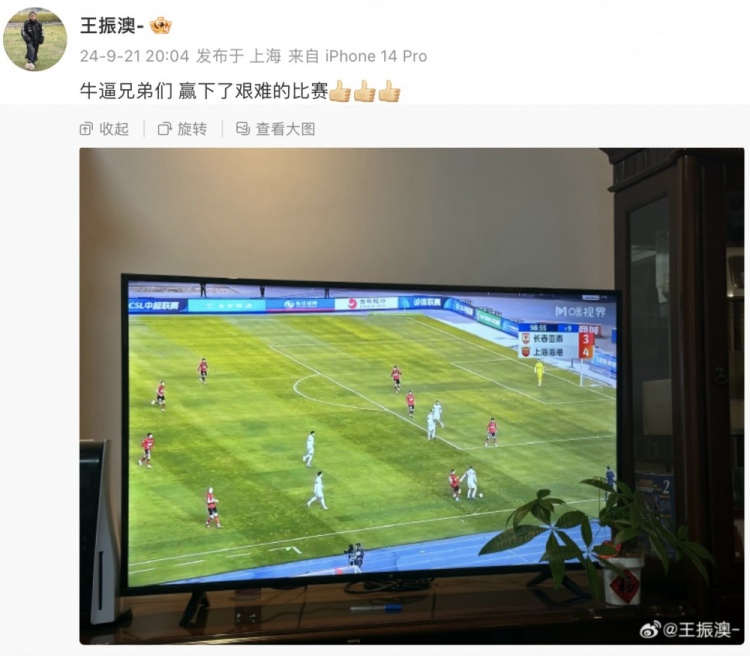Collapse the image with 收起
Screen dimensions: 750x656
(x=104, y=129)
